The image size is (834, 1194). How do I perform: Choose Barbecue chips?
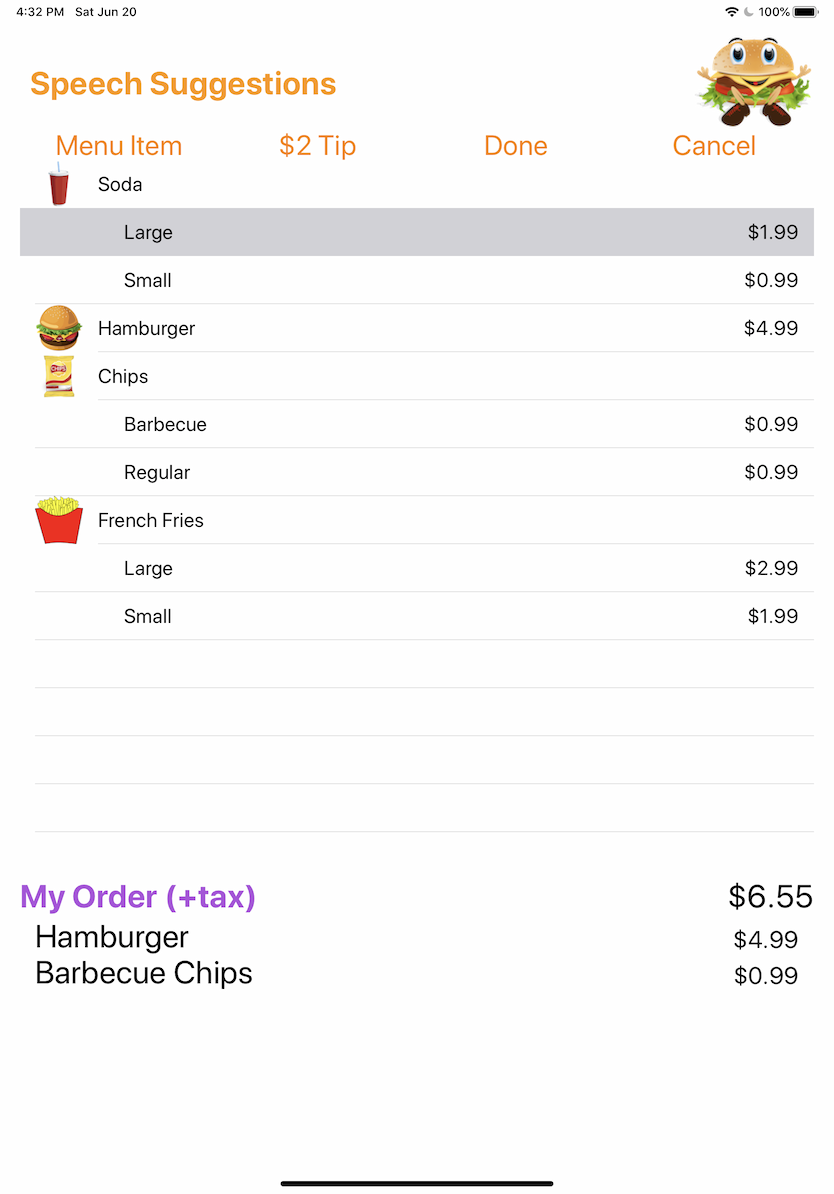[416, 424]
